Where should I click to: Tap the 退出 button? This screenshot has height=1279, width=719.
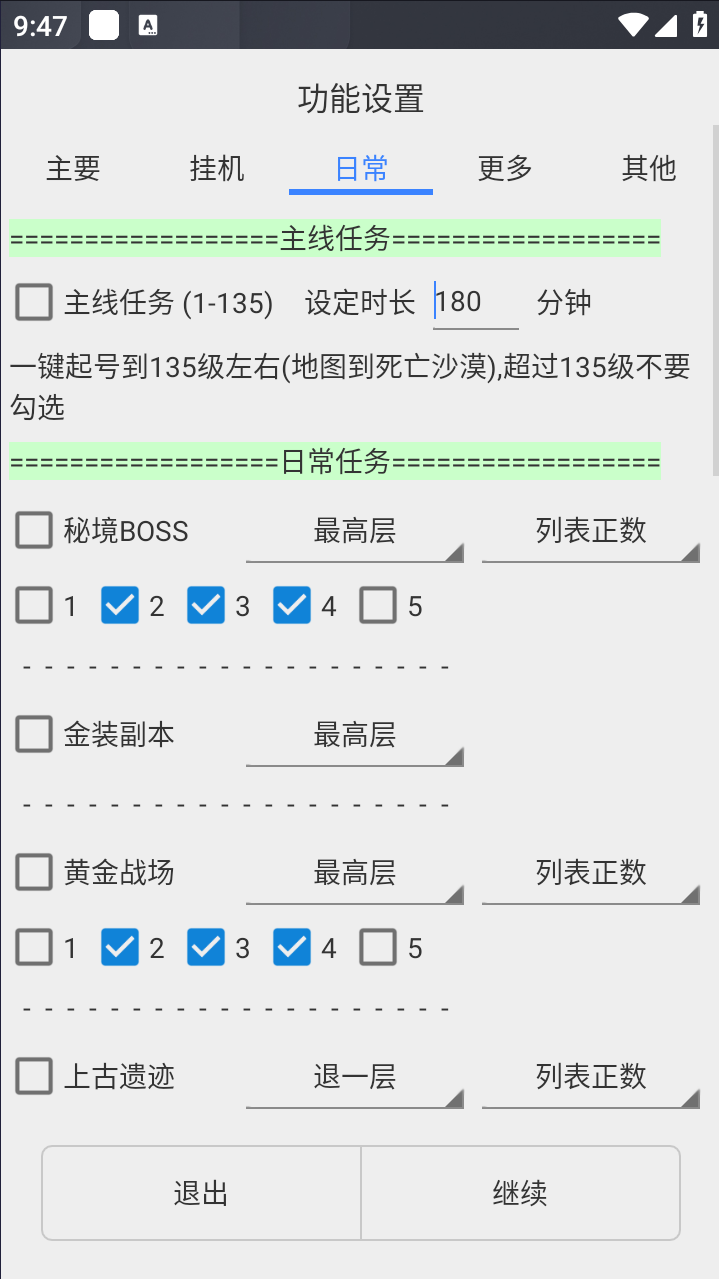coord(201,1193)
